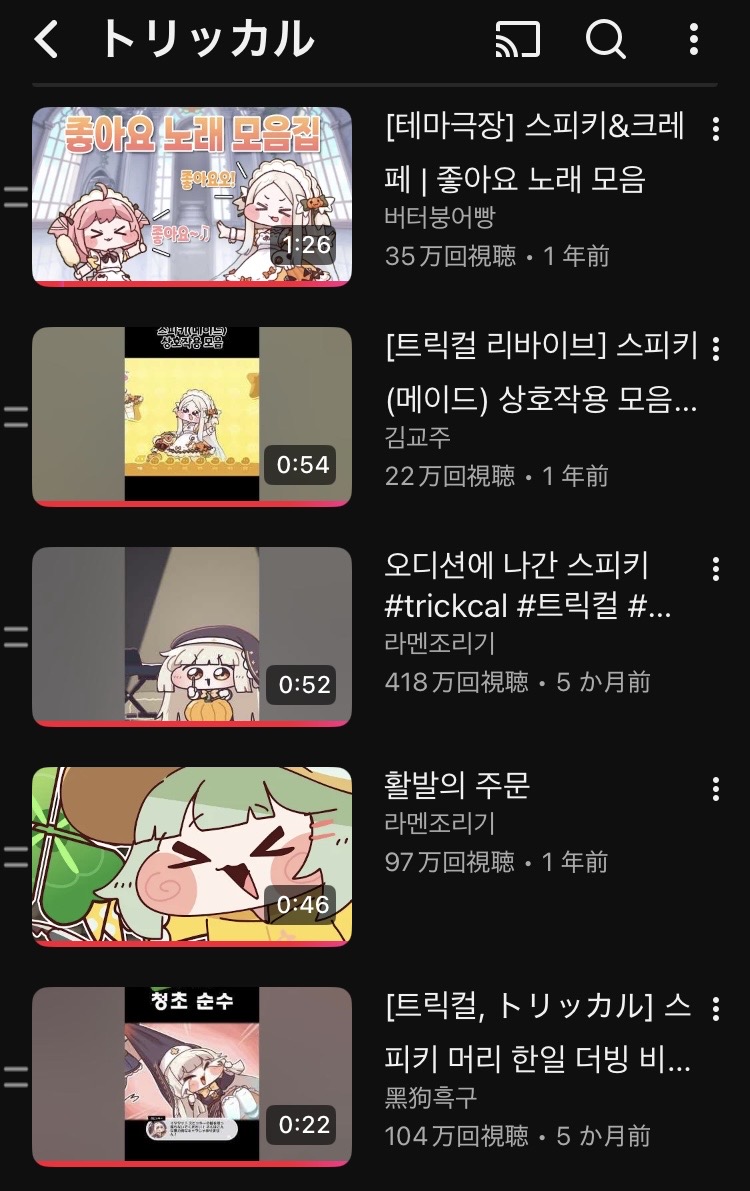Play the 활발의 주문 video
This screenshot has height=1191, width=750.
(192, 856)
